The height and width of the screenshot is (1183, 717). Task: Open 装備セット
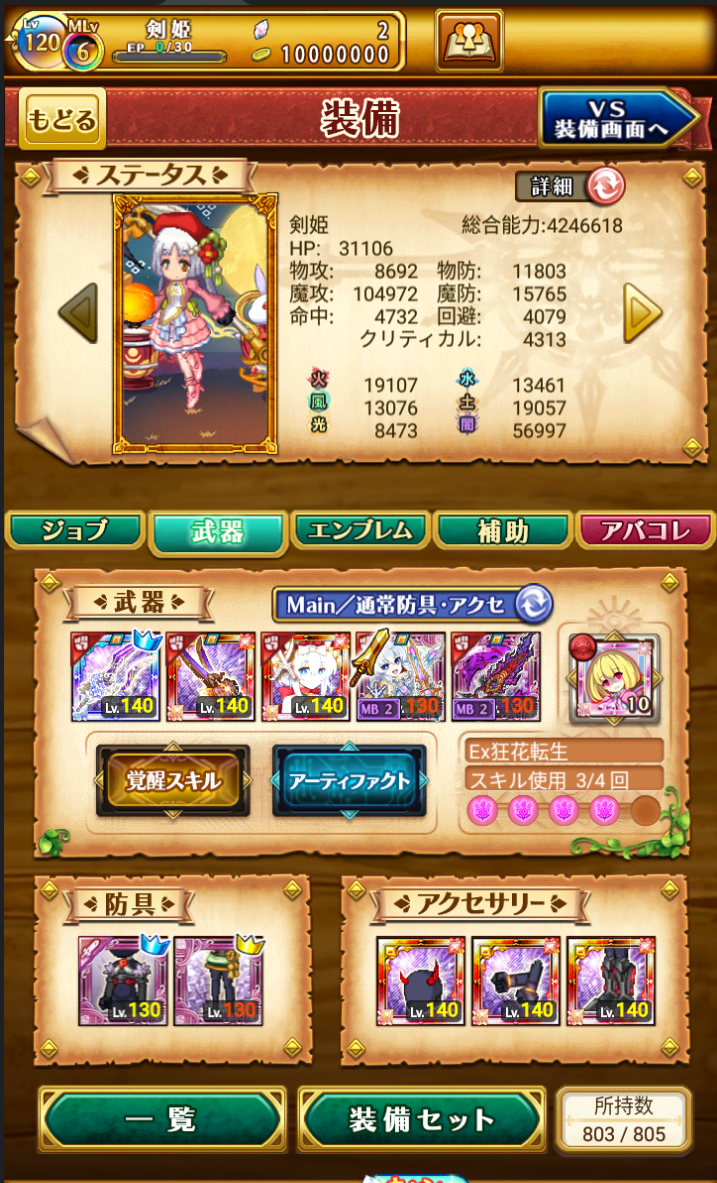pyautogui.click(x=422, y=1119)
